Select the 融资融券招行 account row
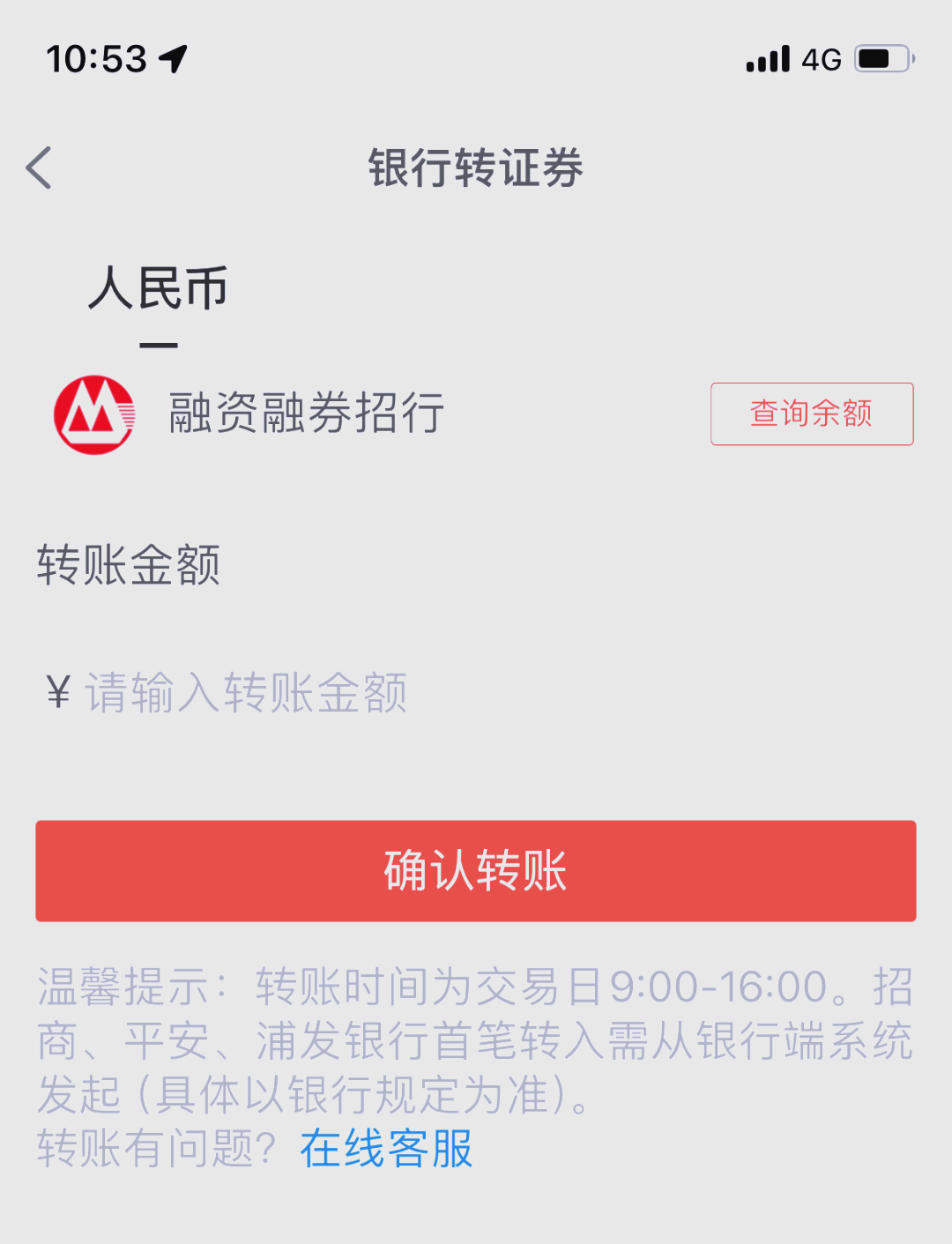This screenshot has width=952, height=1244. [304, 413]
